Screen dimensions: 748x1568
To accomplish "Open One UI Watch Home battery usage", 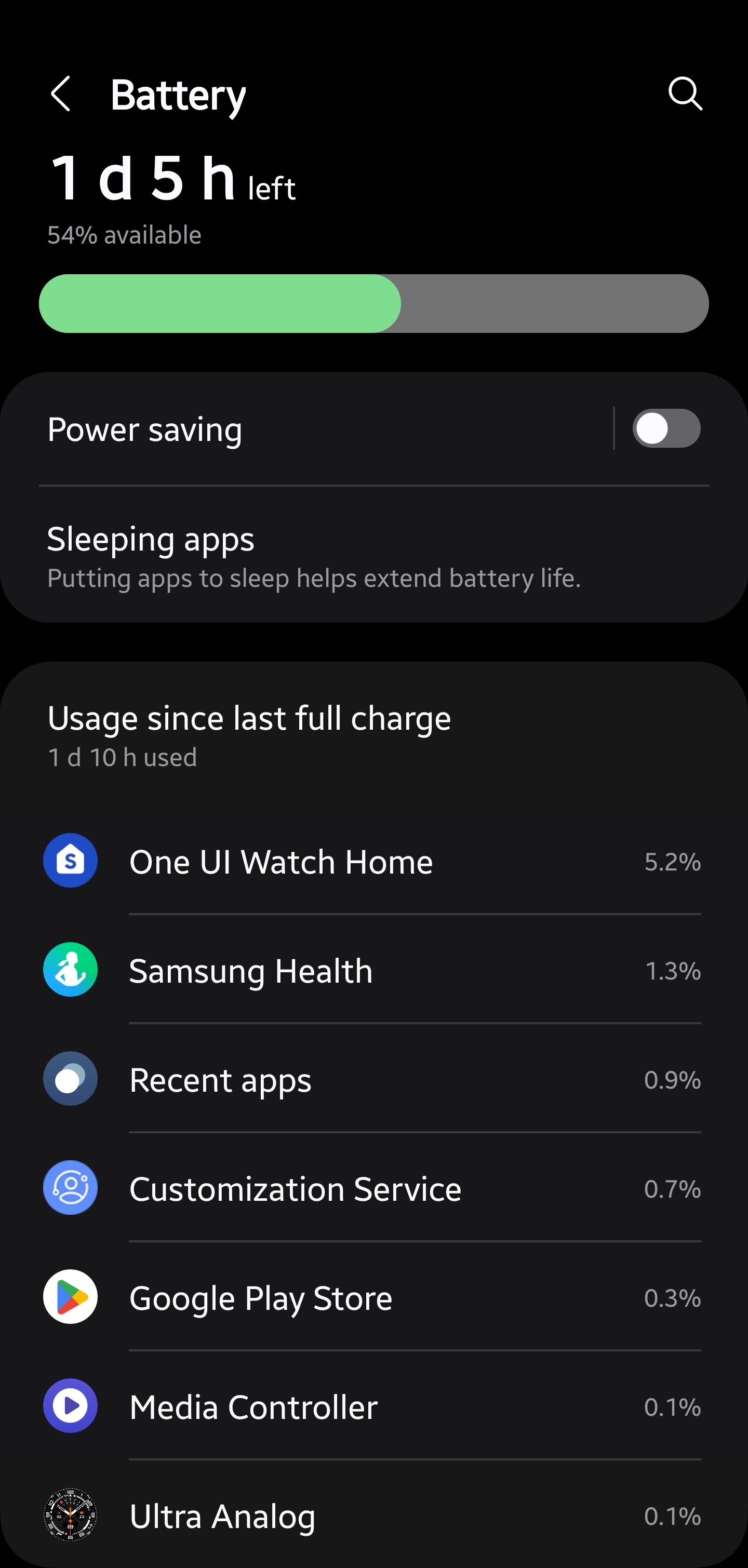I will [372, 861].
